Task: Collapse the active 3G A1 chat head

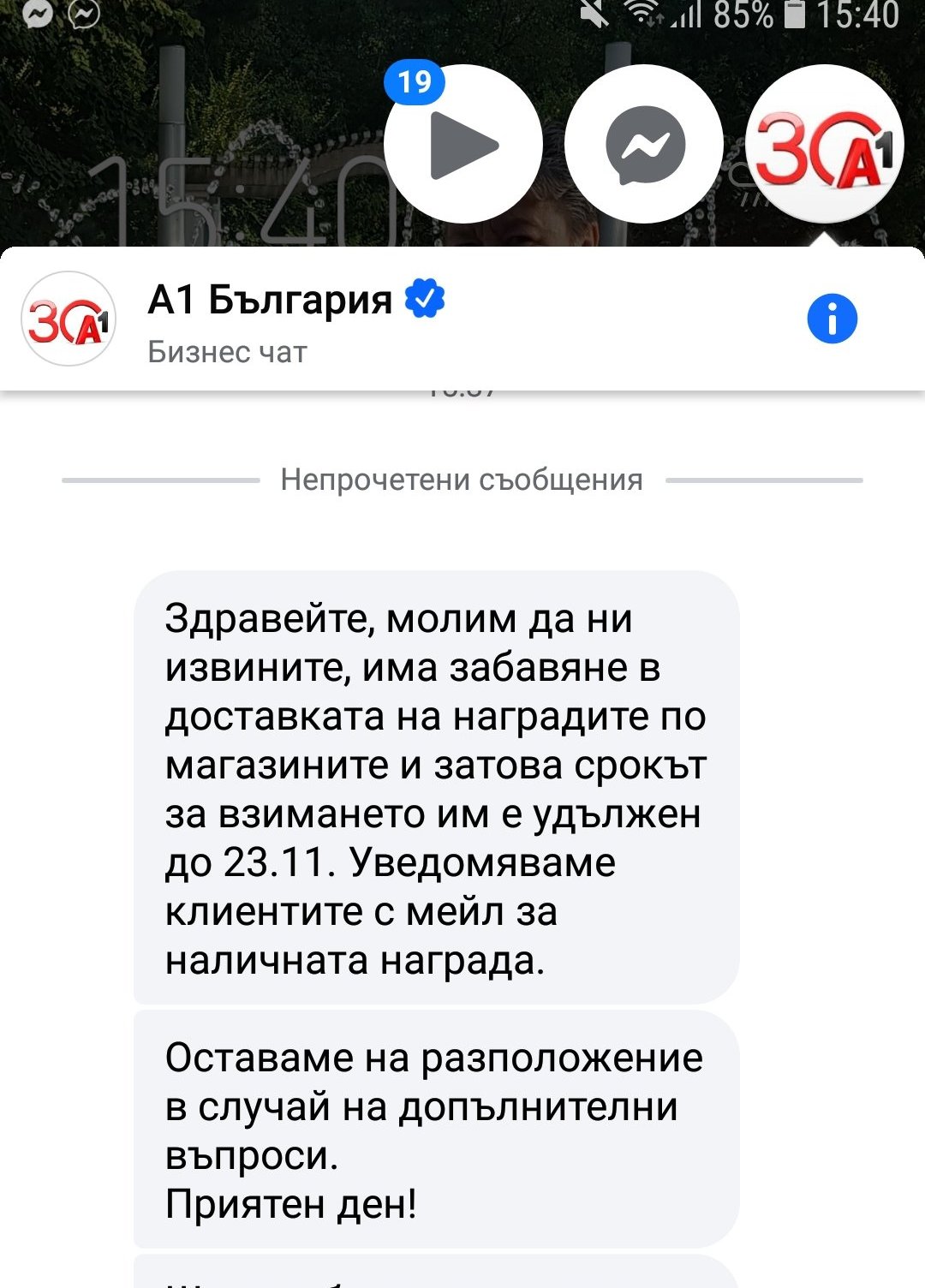Action: [x=825, y=145]
